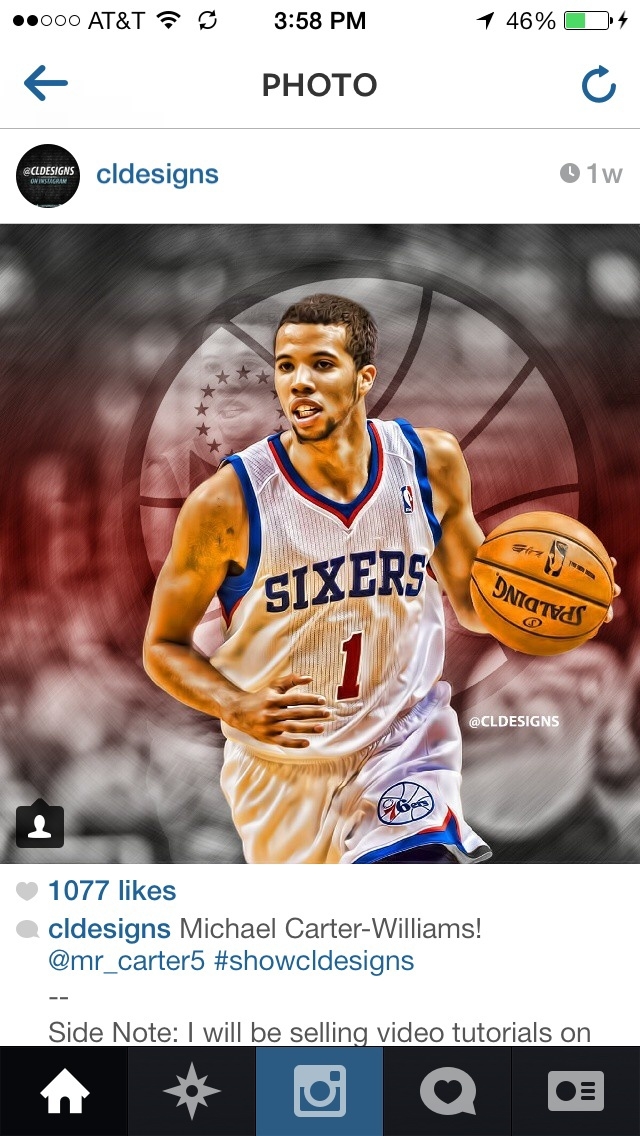Screen dimensions: 640x1136
Task: Open the @mr_carter5 mention in the caption
Action: click(126, 961)
